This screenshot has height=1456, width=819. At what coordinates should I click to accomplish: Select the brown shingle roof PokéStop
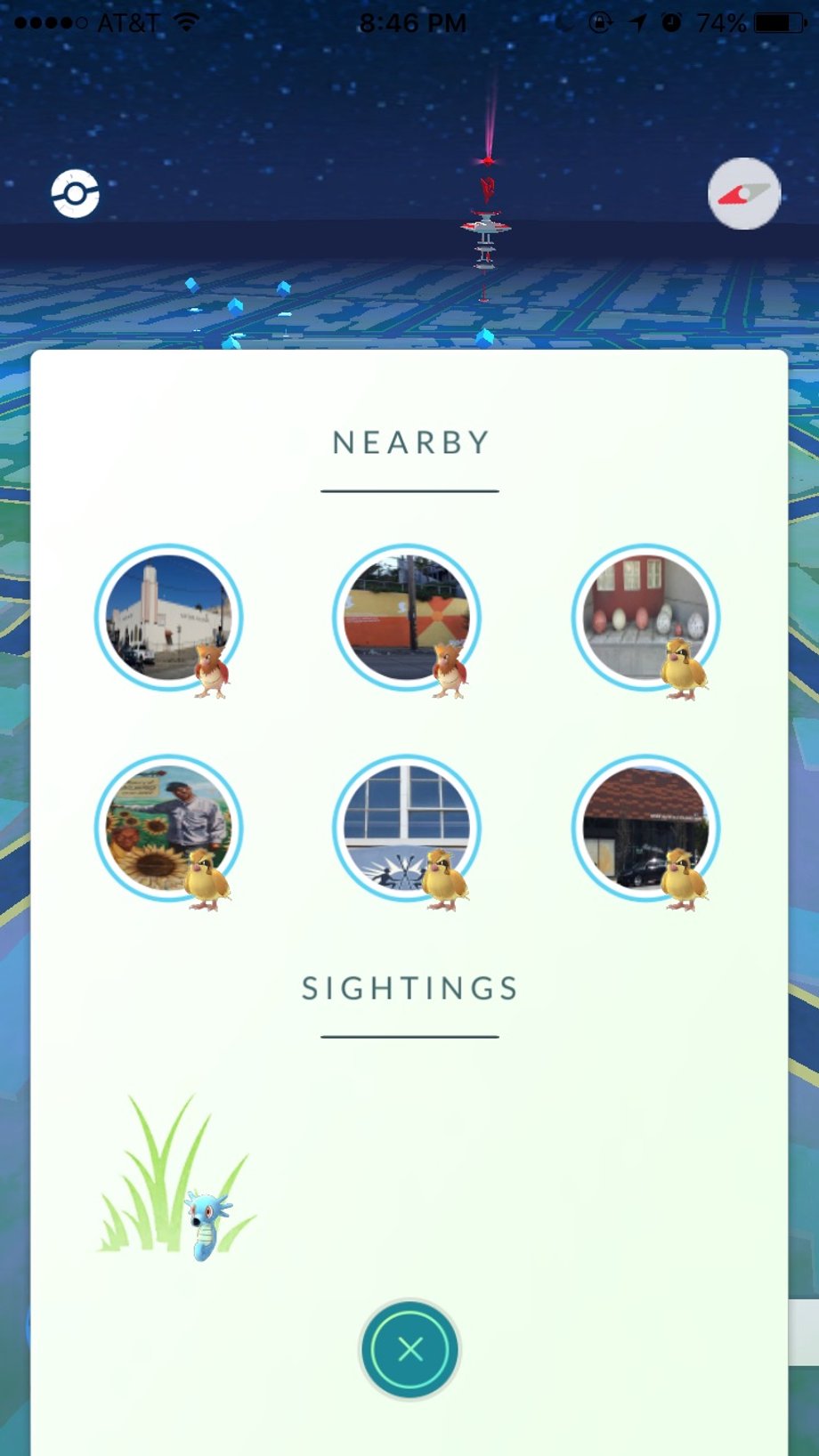(645, 829)
